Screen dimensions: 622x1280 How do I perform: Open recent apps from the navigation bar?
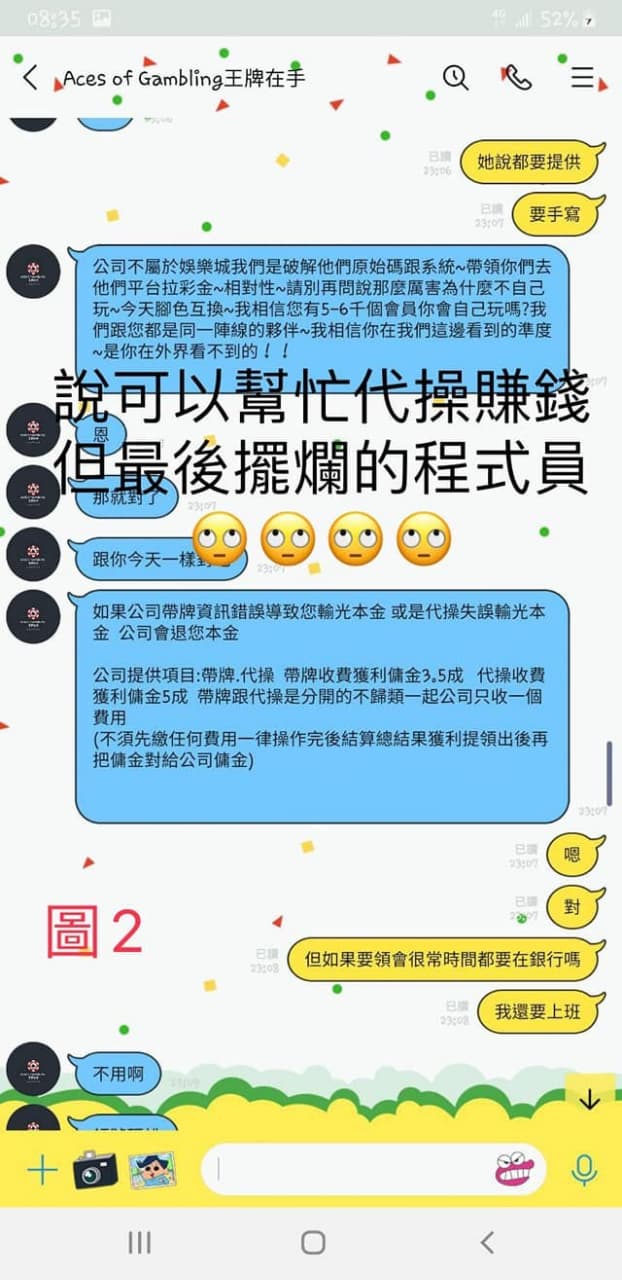pos(139,1242)
